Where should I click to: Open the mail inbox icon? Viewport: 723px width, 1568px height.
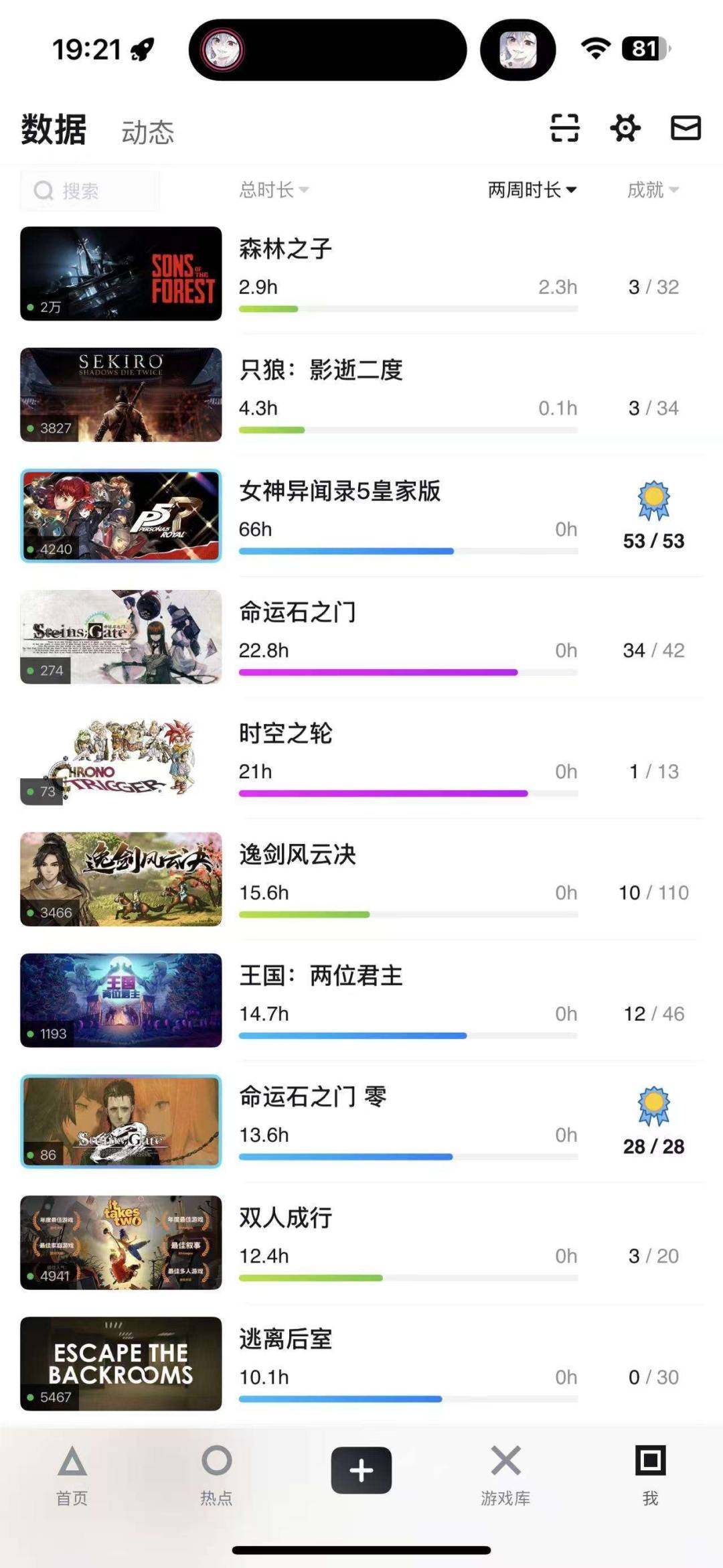click(x=685, y=129)
